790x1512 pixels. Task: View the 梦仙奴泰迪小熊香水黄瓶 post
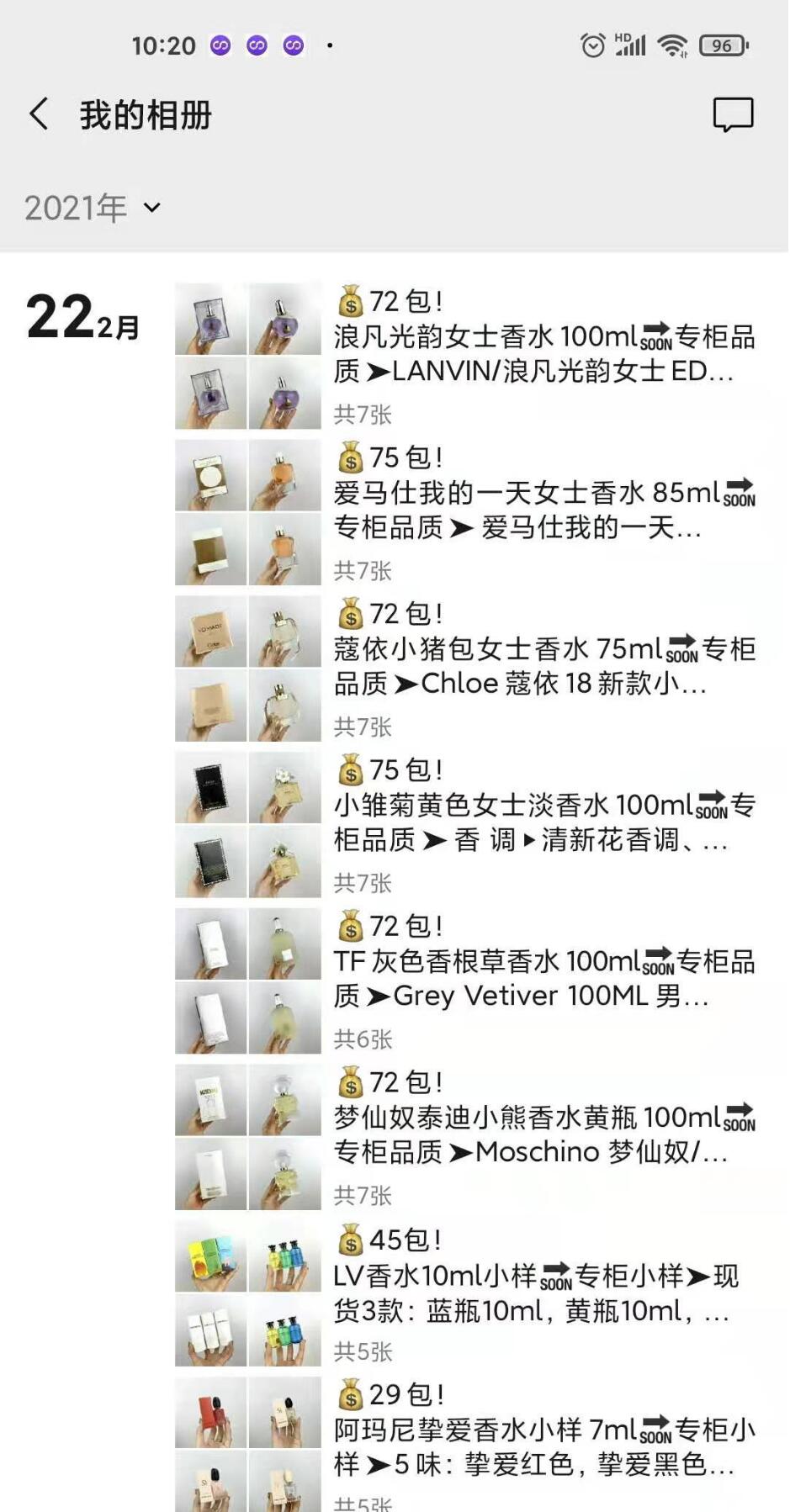tap(543, 1134)
